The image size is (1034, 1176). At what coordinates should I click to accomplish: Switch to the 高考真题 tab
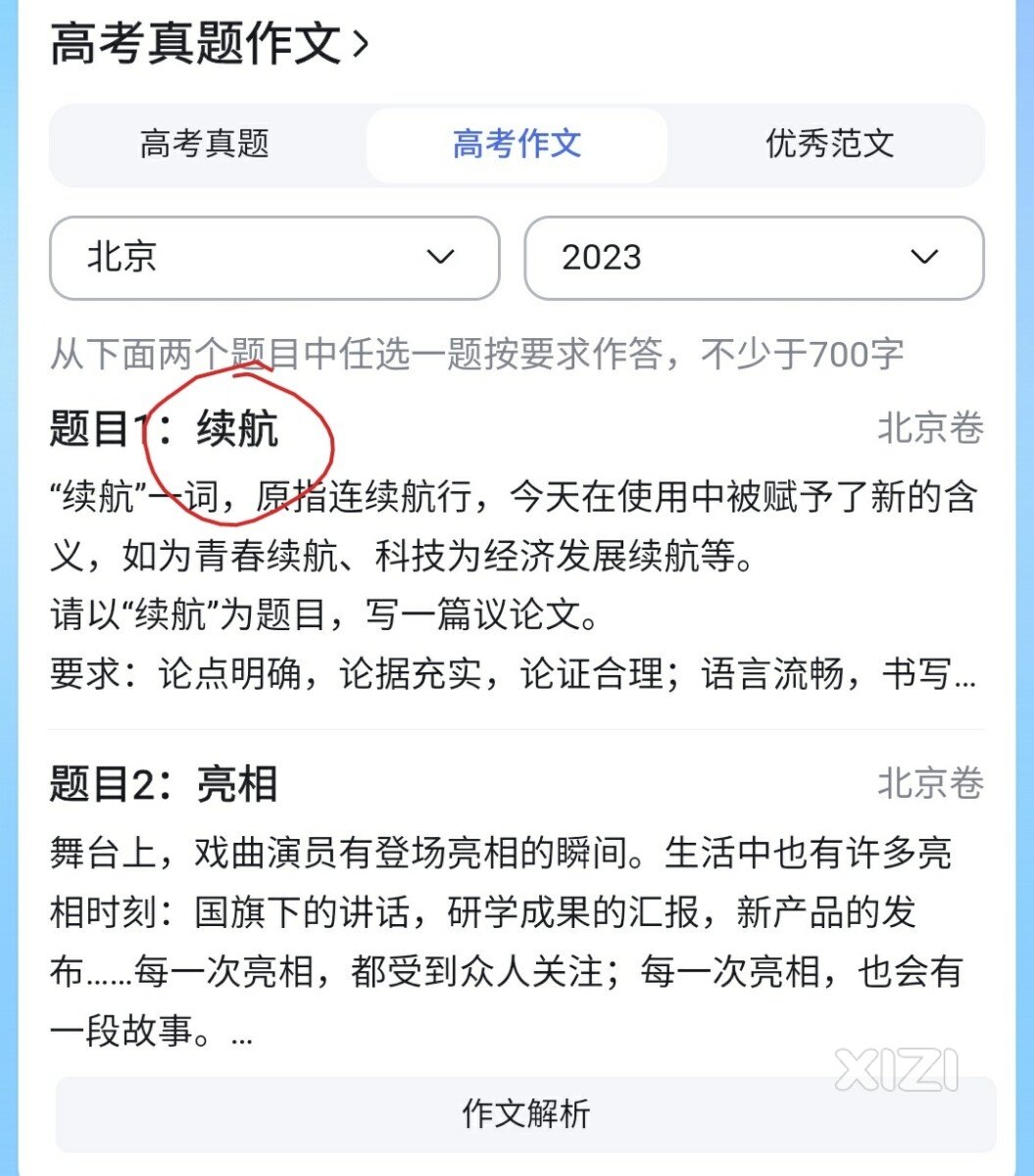coord(204,144)
